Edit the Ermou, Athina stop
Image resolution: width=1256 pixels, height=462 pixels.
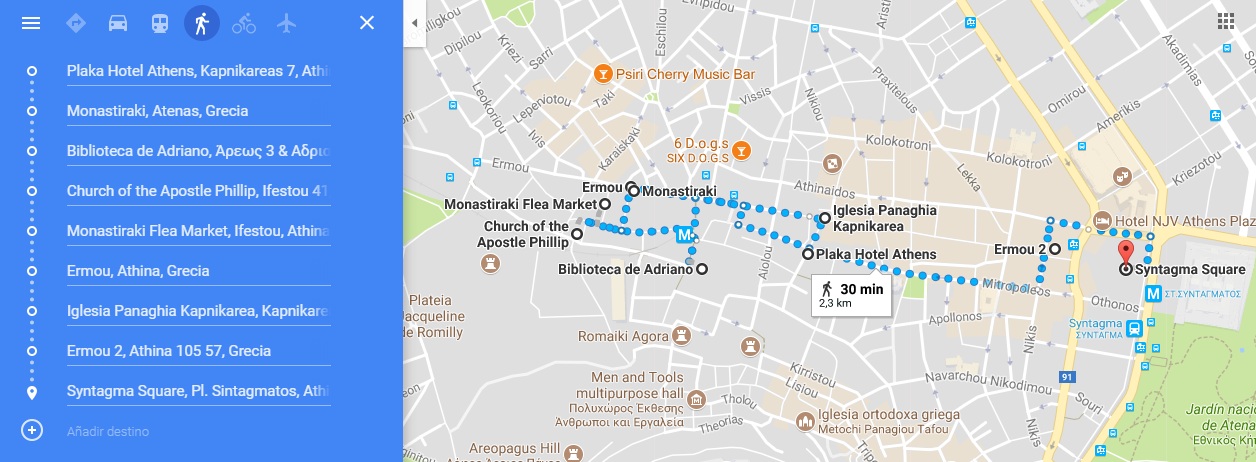click(197, 271)
